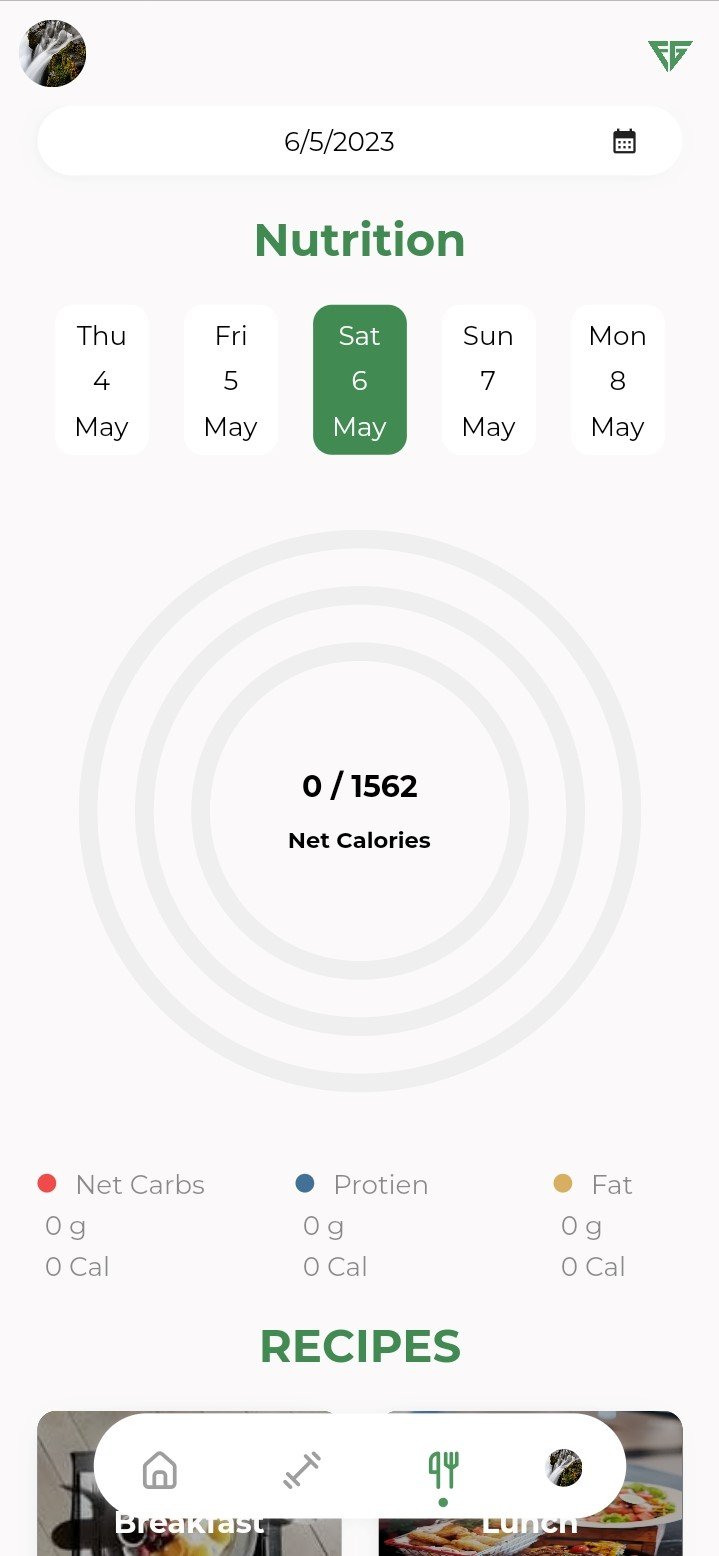This screenshot has height=1556, width=719.
Task: Open the nutrition fork and knife tab
Action: coord(443,1469)
